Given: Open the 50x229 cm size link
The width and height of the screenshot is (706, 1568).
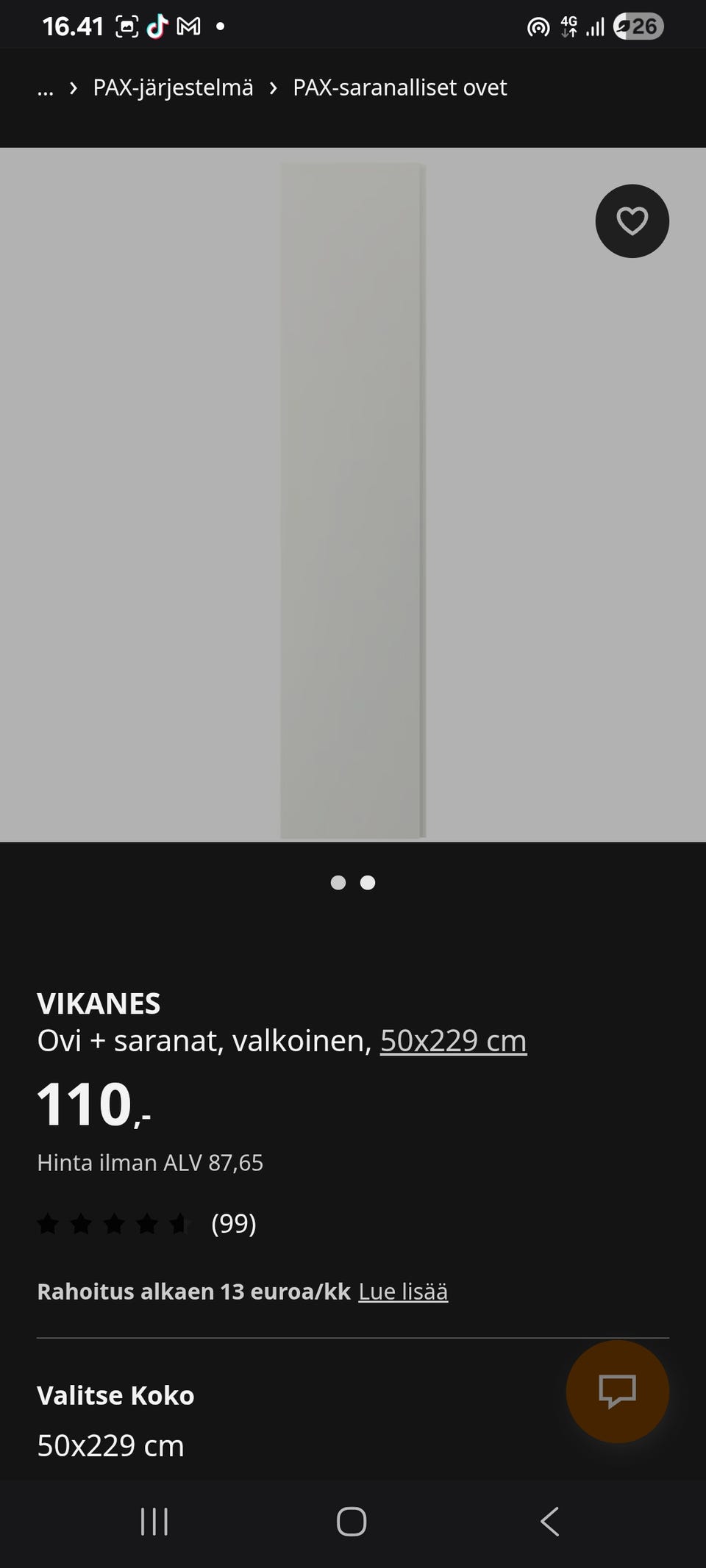Looking at the screenshot, I should [453, 1040].
